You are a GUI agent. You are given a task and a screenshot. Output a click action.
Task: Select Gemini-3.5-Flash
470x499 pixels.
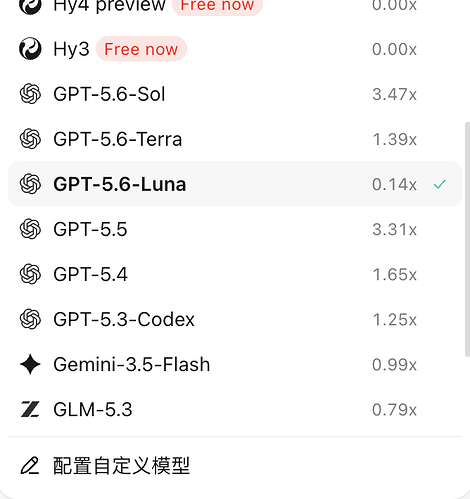pos(235,364)
